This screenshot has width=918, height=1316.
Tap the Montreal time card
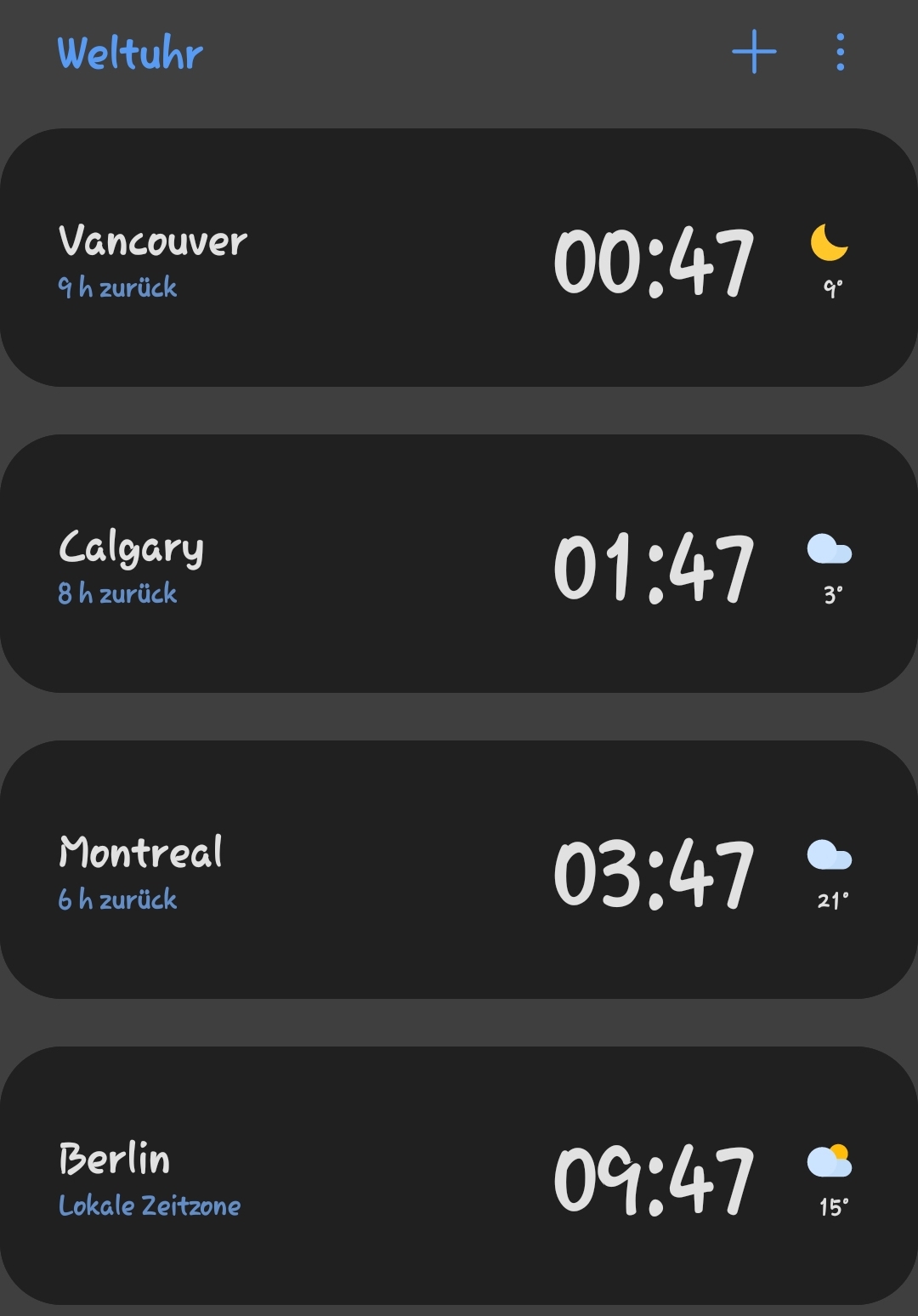click(x=459, y=870)
